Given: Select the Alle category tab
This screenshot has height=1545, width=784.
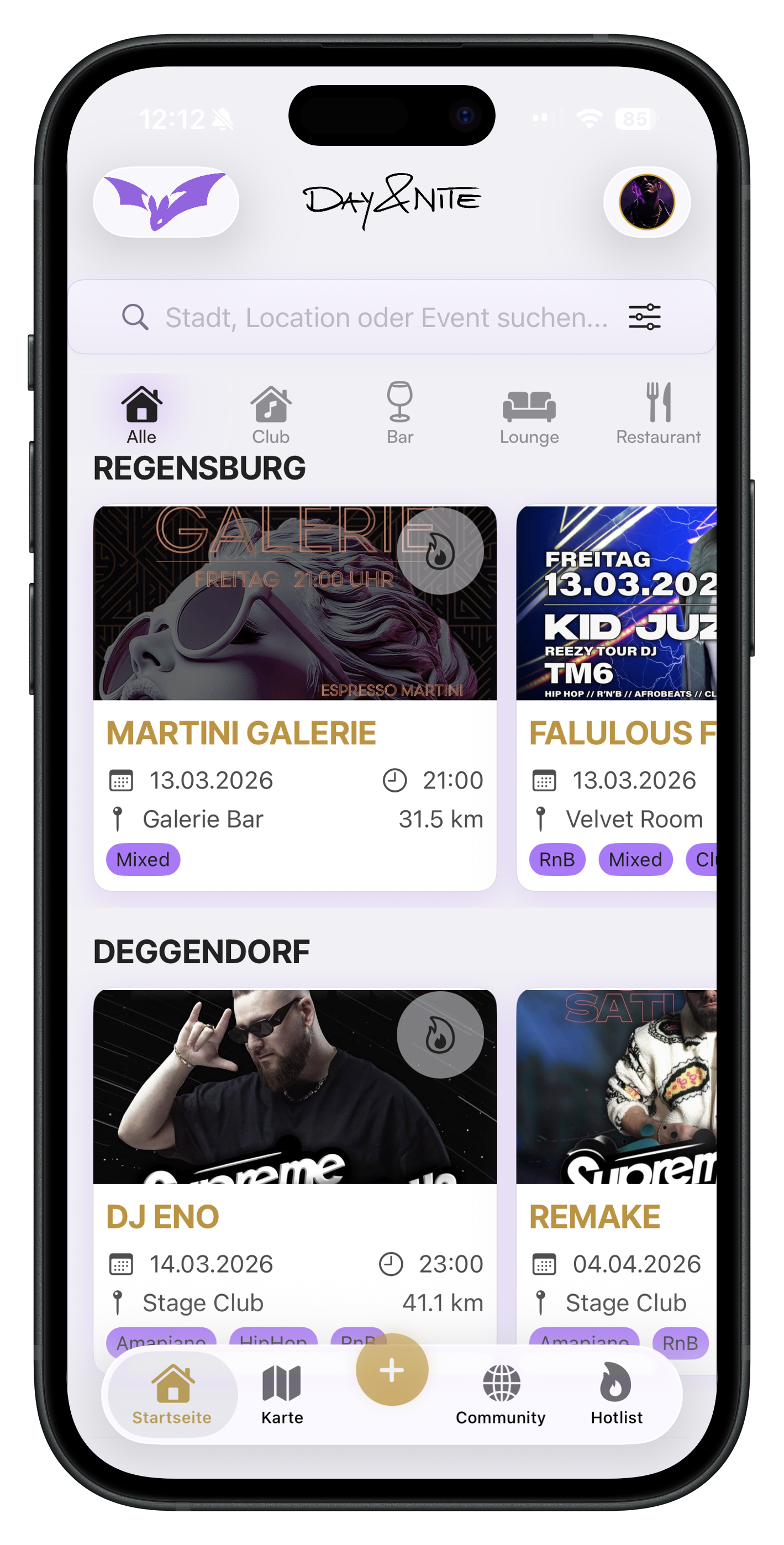Looking at the screenshot, I should (x=141, y=414).
